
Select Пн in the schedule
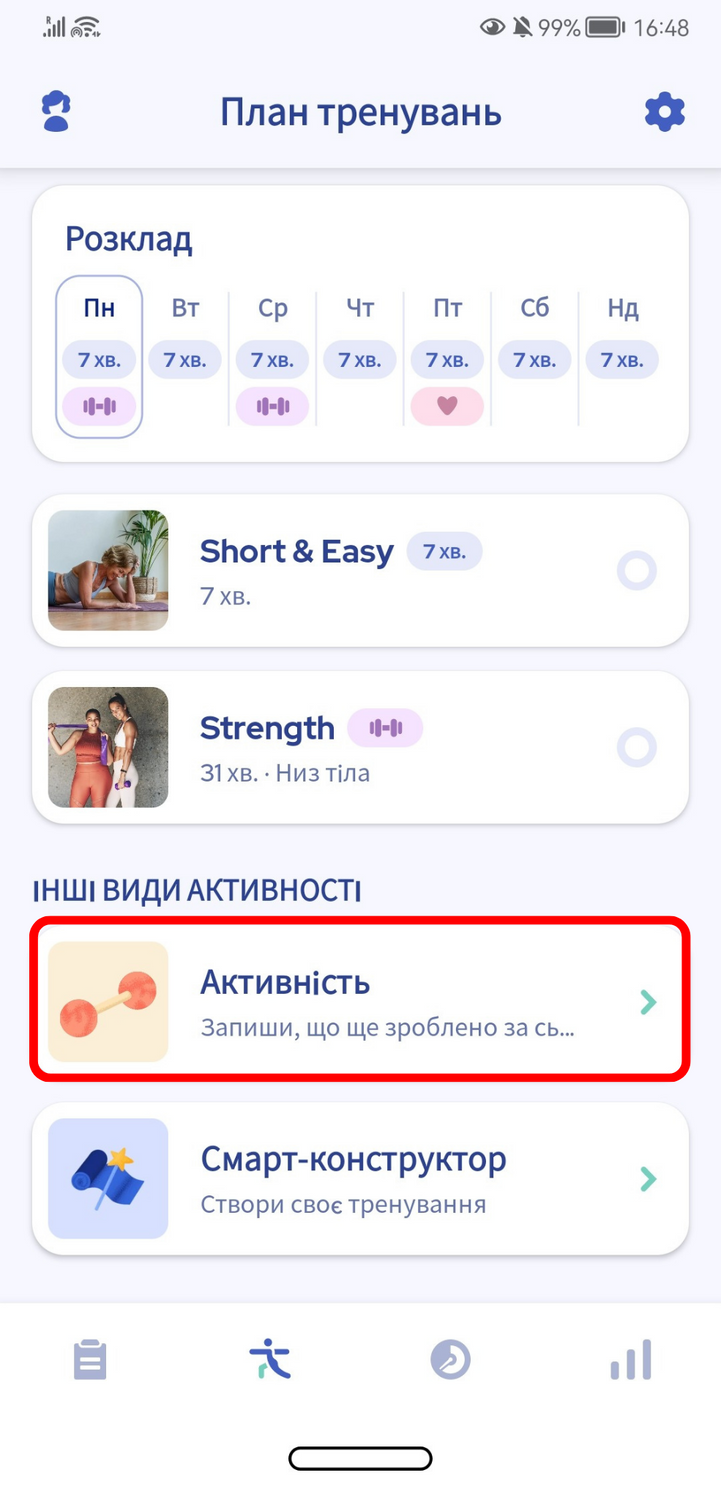coord(99,357)
